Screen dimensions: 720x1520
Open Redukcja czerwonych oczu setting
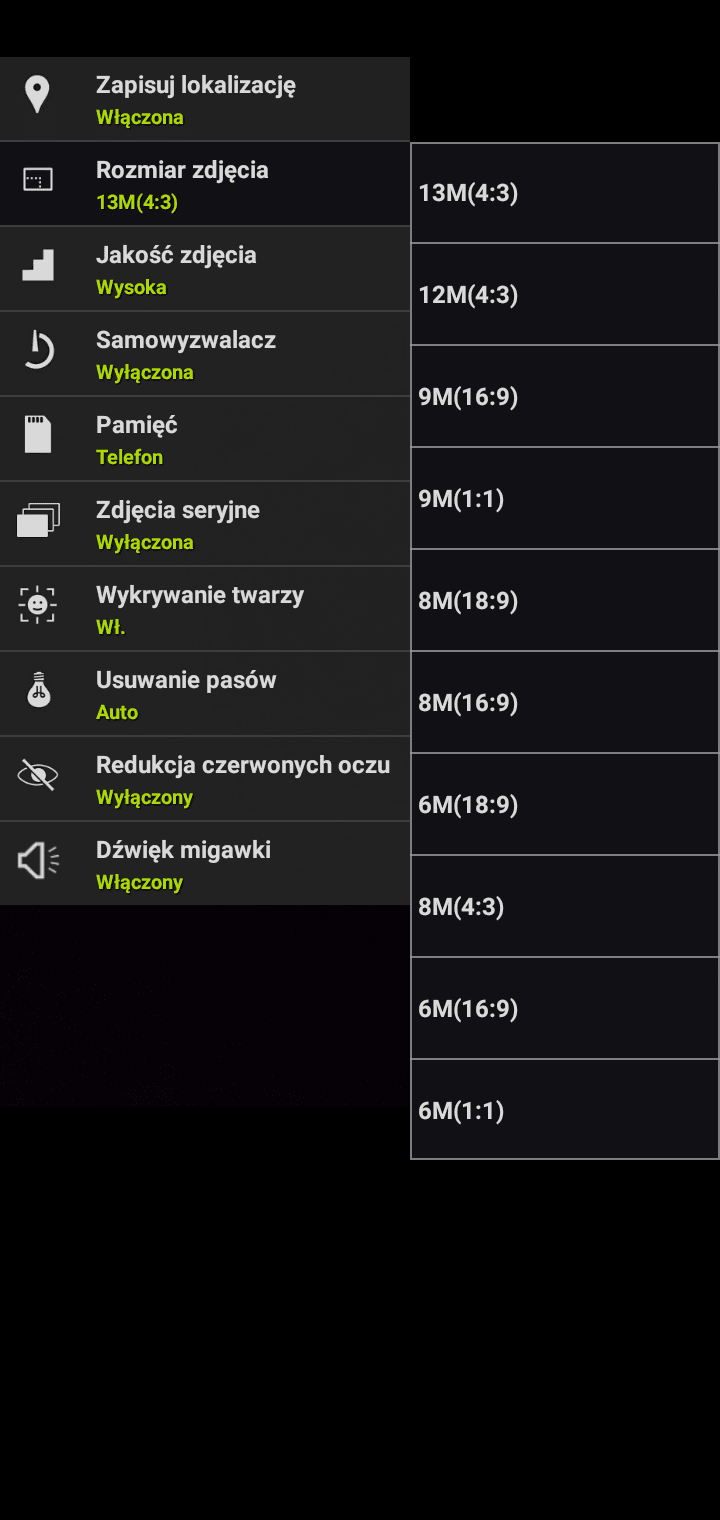pos(205,779)
